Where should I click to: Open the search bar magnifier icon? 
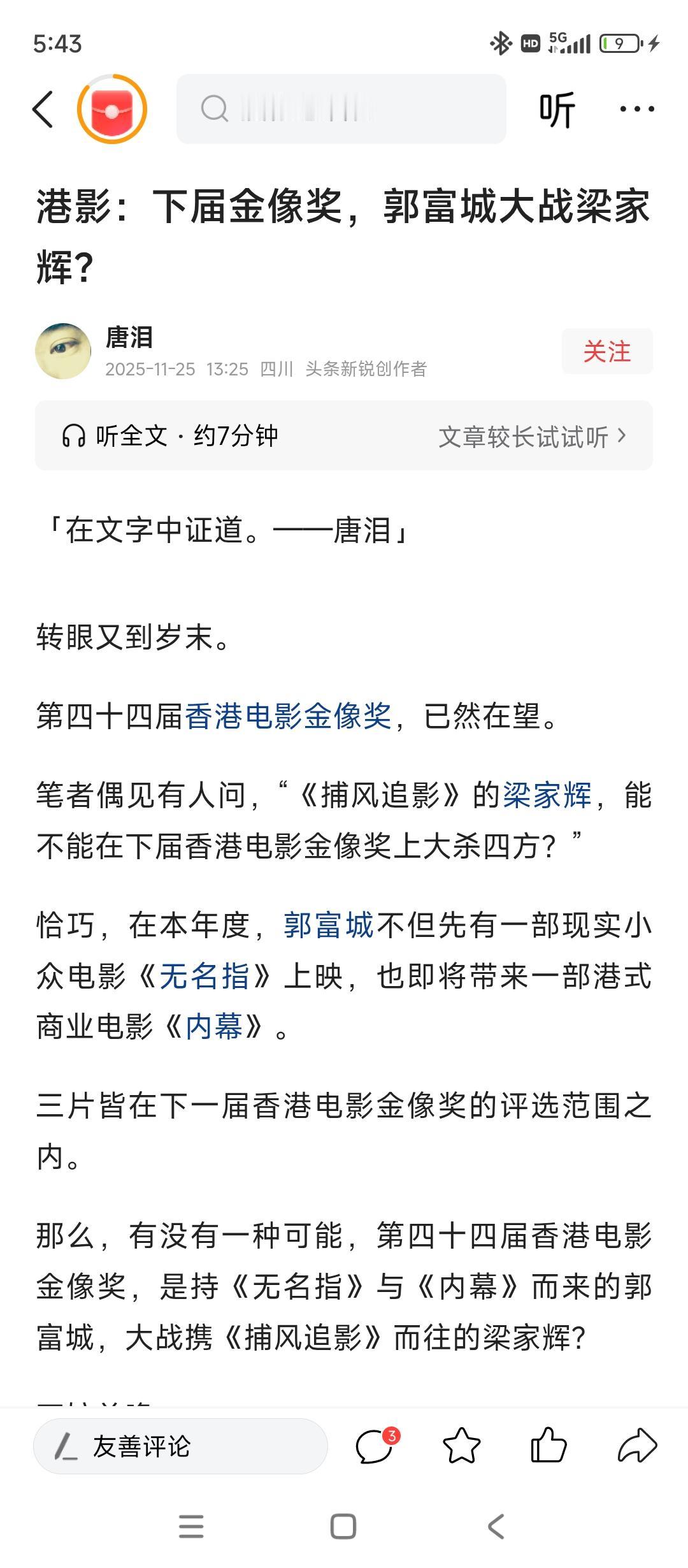(x=215, y=110)
